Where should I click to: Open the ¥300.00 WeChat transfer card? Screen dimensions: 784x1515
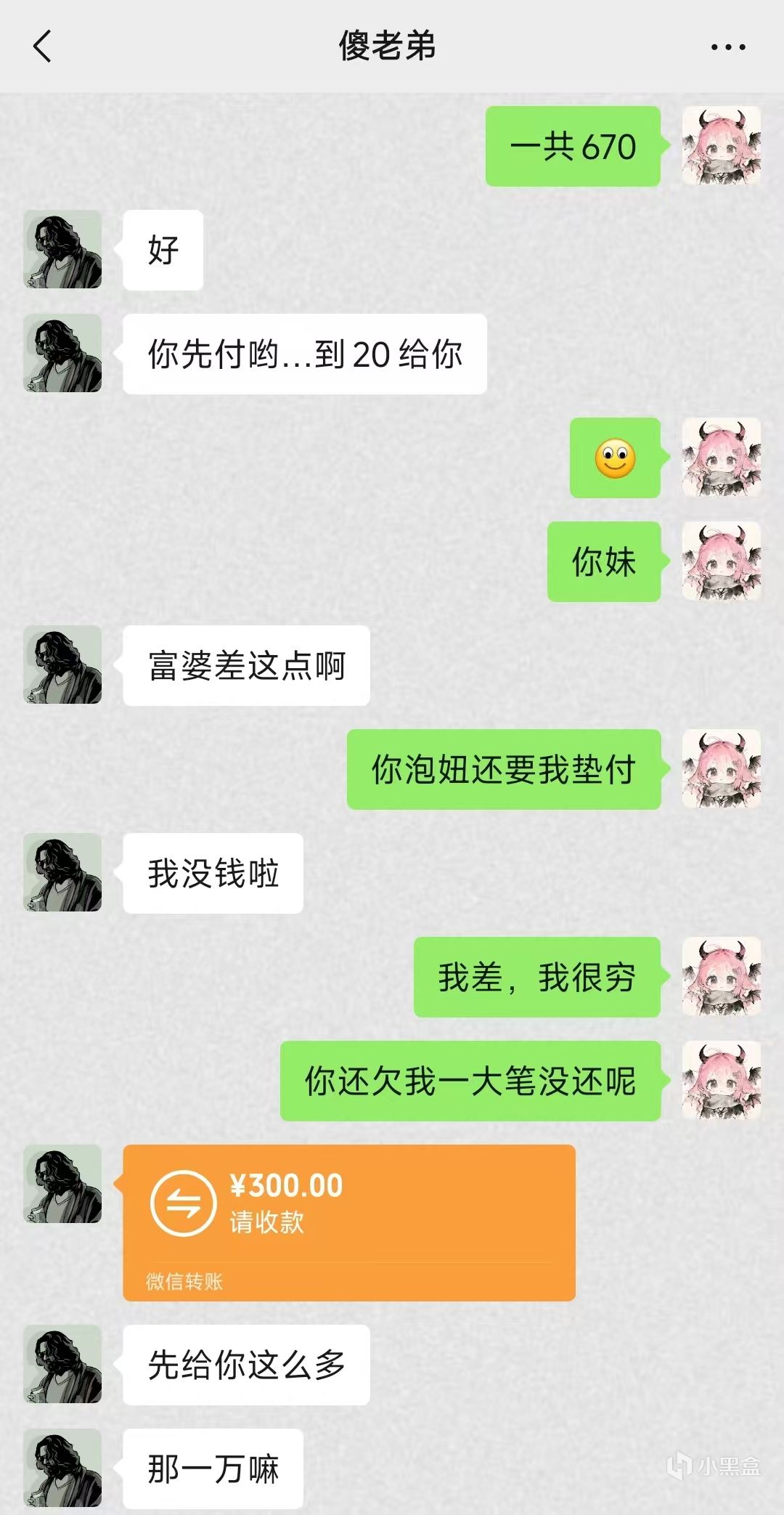click(x=348, y=1222)
